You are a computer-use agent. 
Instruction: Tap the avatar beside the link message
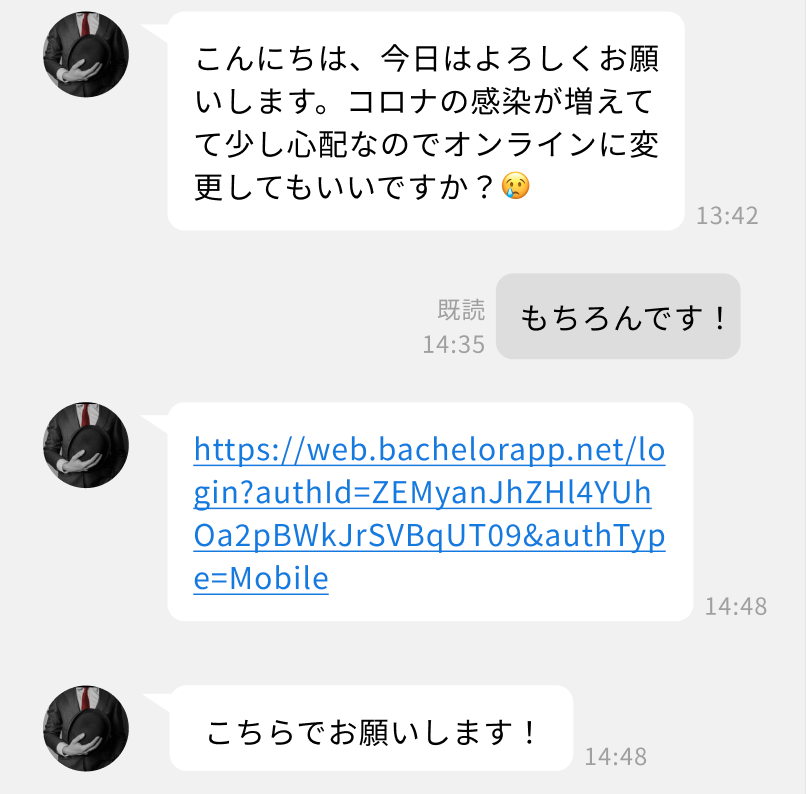(86, 445)
